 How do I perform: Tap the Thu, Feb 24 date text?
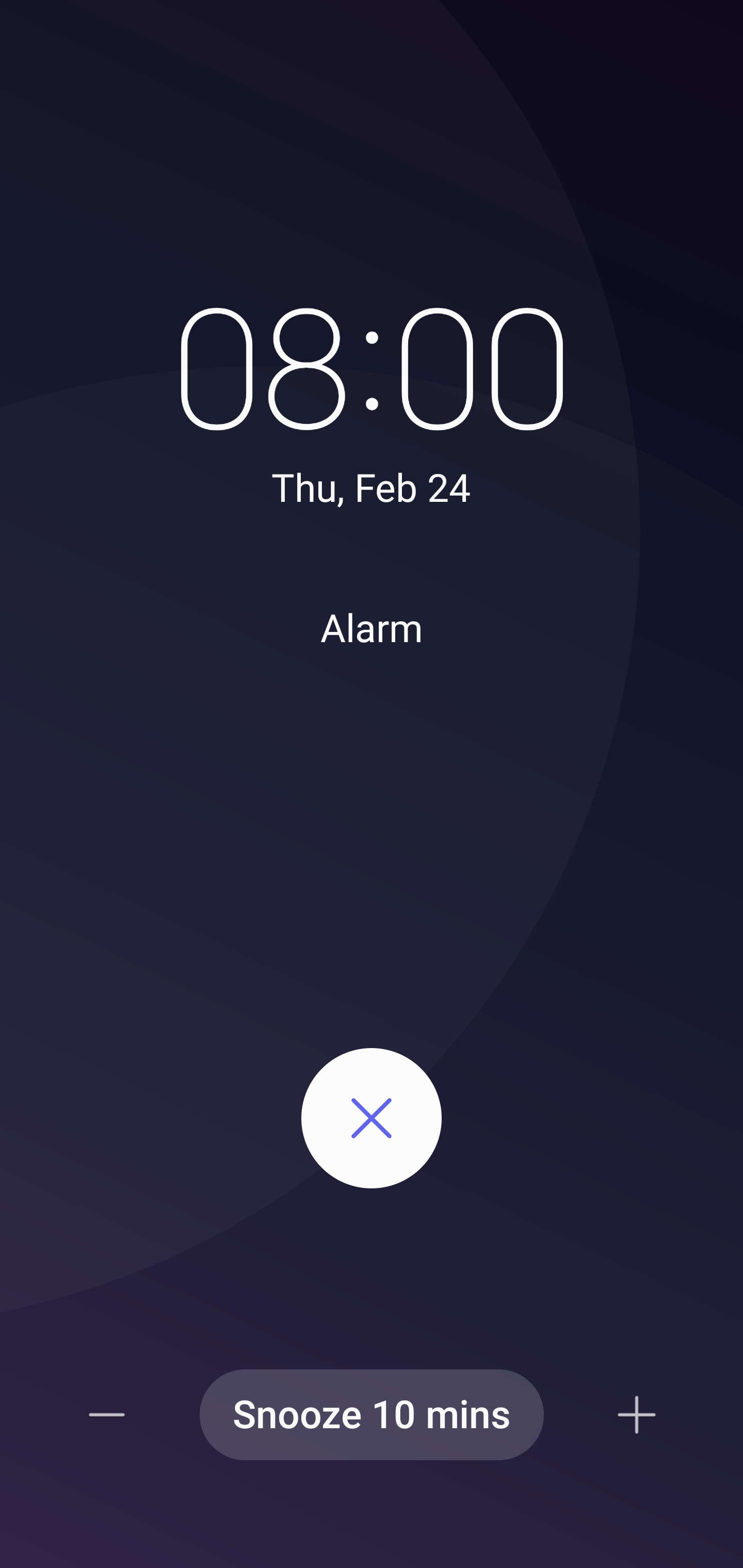[x=372, y=486]
